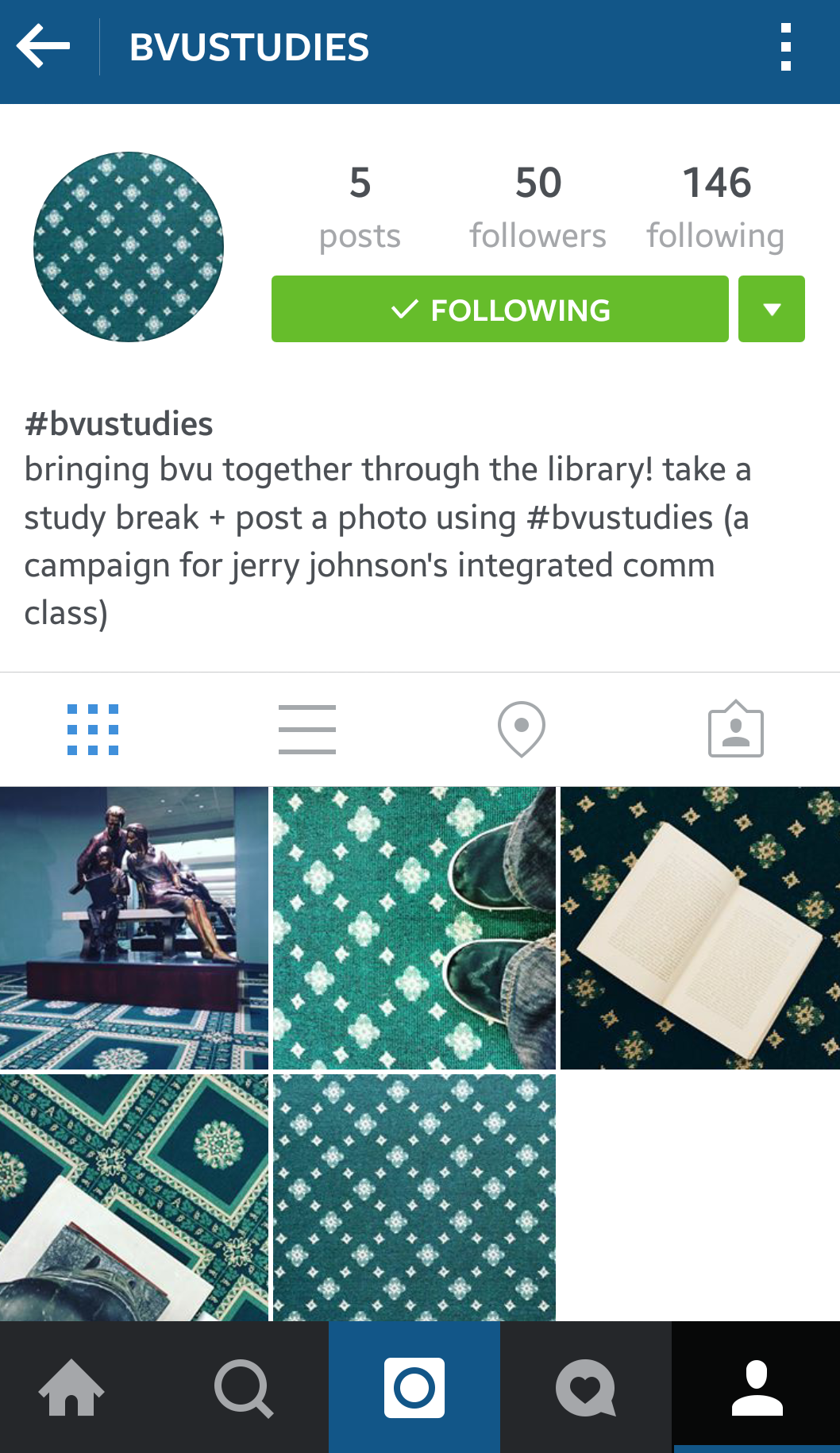View the 50 followers list
Viewport: 840px width, 1453px height.
click(x=538, y=206)
